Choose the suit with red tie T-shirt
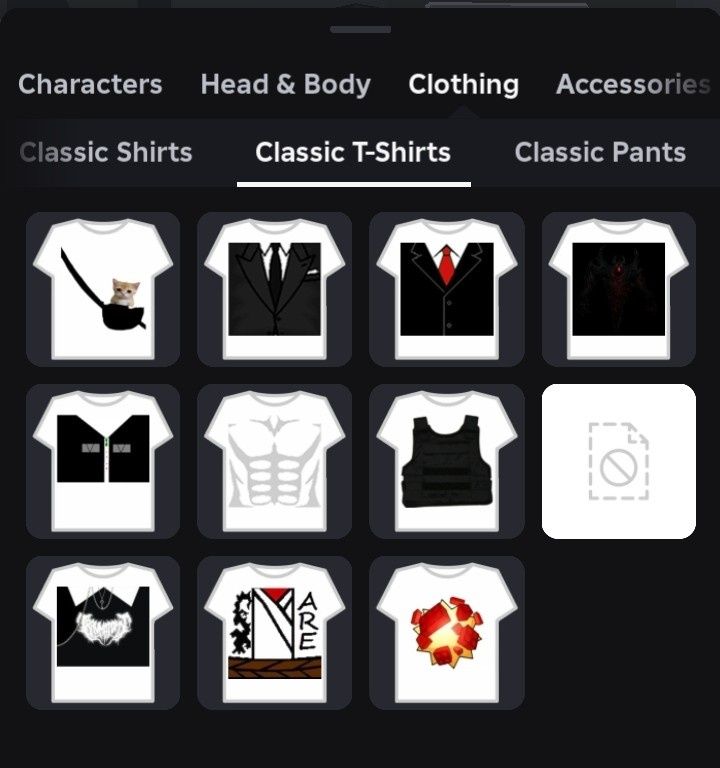This screenshot has width=720, height=768. click(447, 289)
